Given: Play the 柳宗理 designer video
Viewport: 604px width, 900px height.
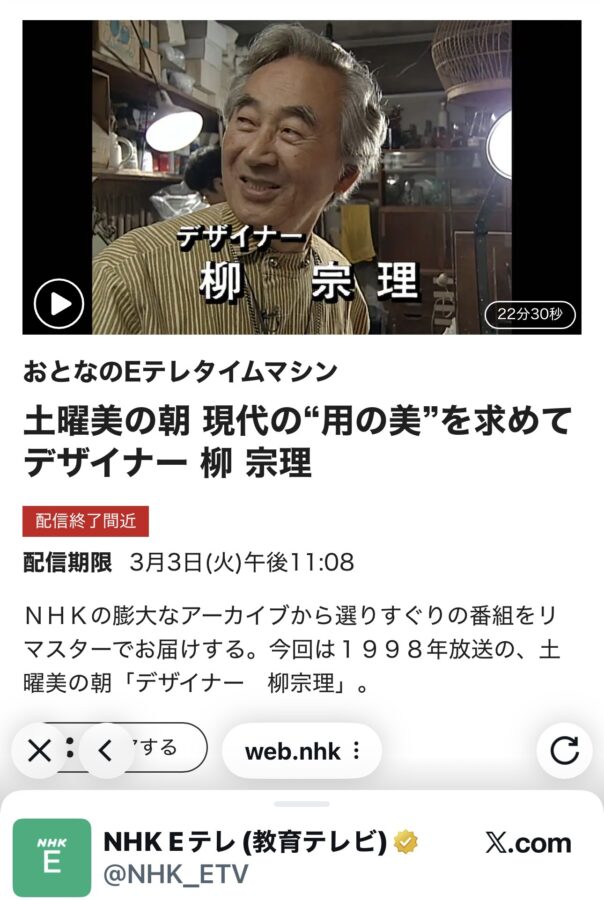Looking at the screenshot, I should (x=59, y=304).
